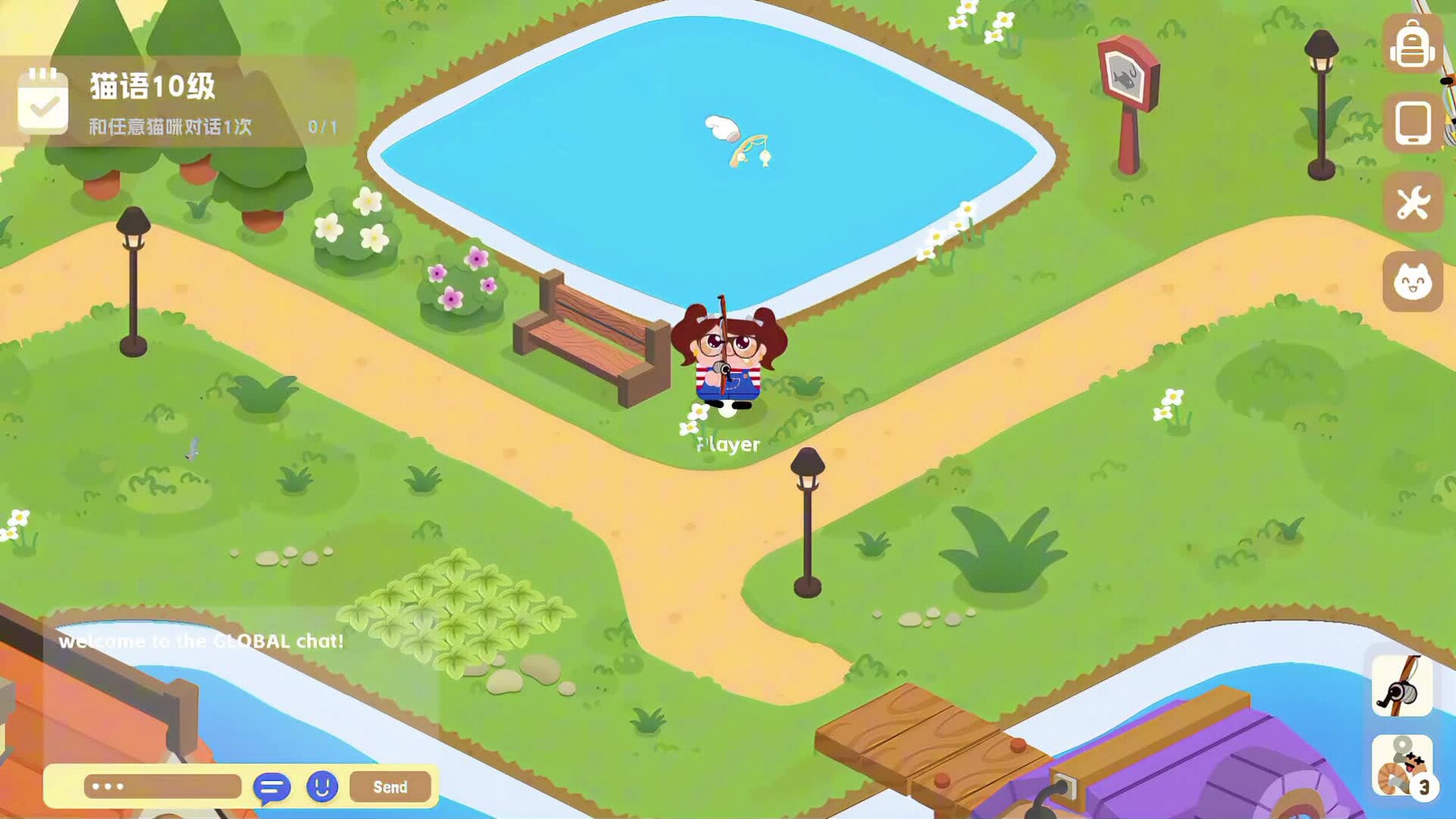Open the quick chat phrases bubble
Viewport: 1456px width, 819px height.
271,788
